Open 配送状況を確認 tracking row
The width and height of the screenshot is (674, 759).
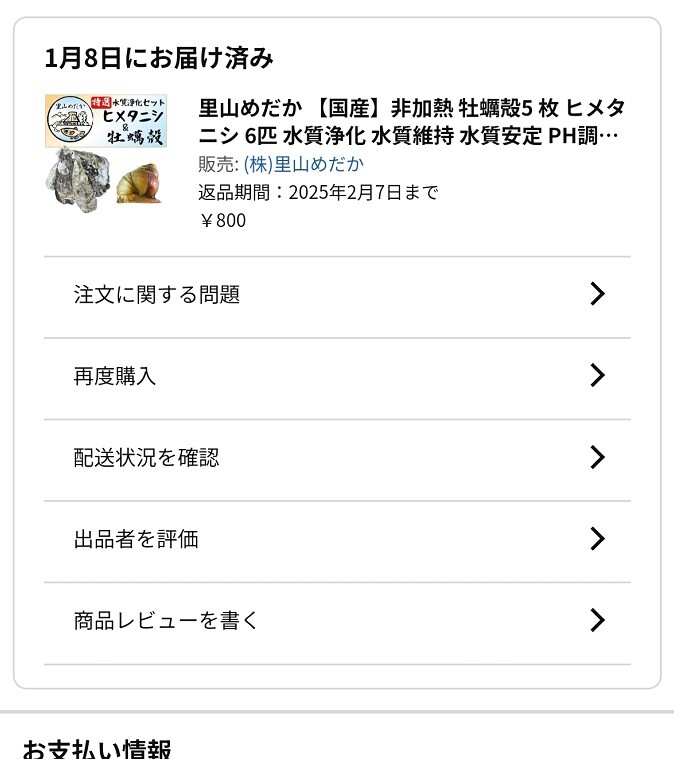click(336, 458)
